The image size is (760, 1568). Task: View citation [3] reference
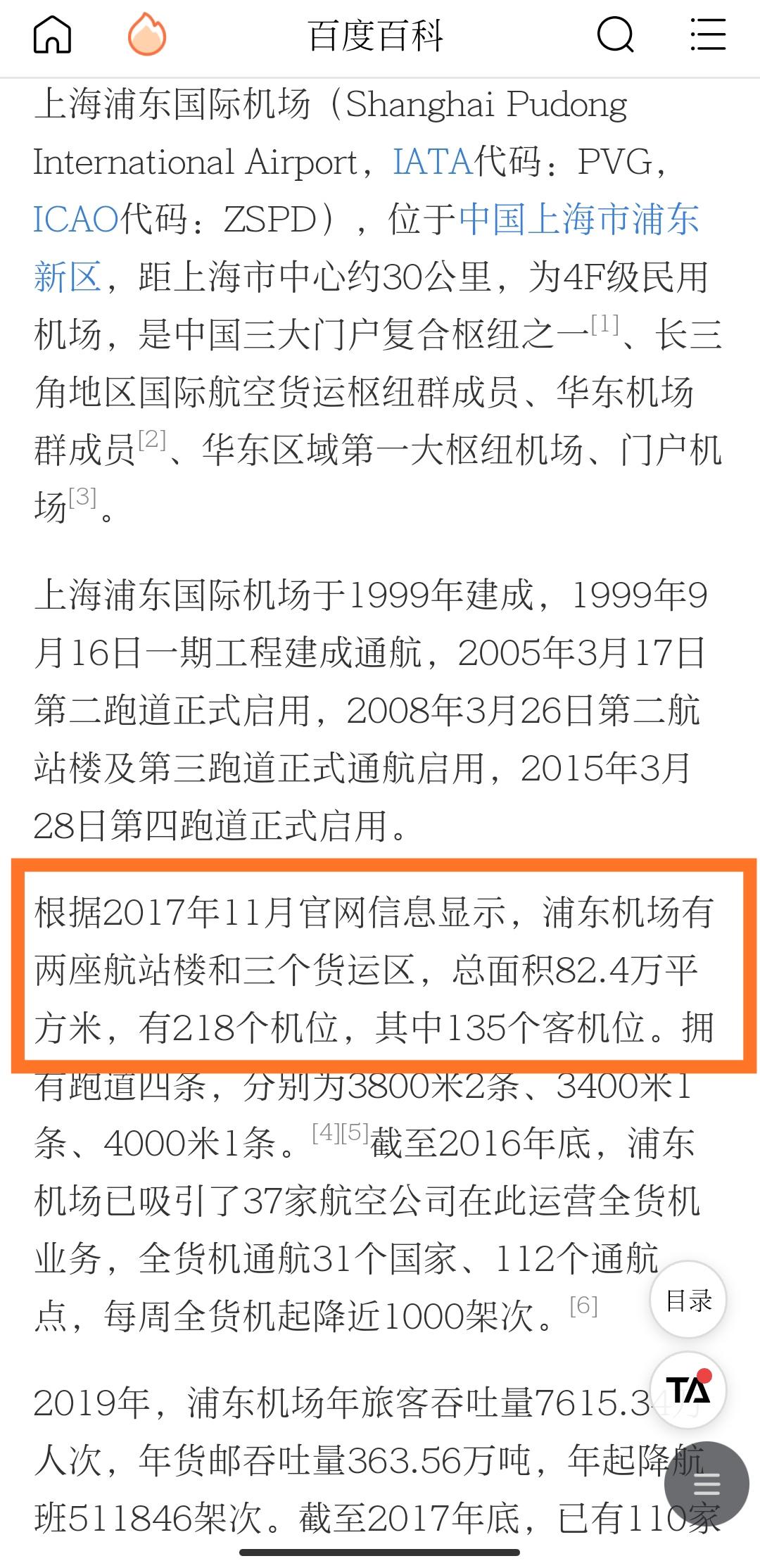[x=82, y=498]
